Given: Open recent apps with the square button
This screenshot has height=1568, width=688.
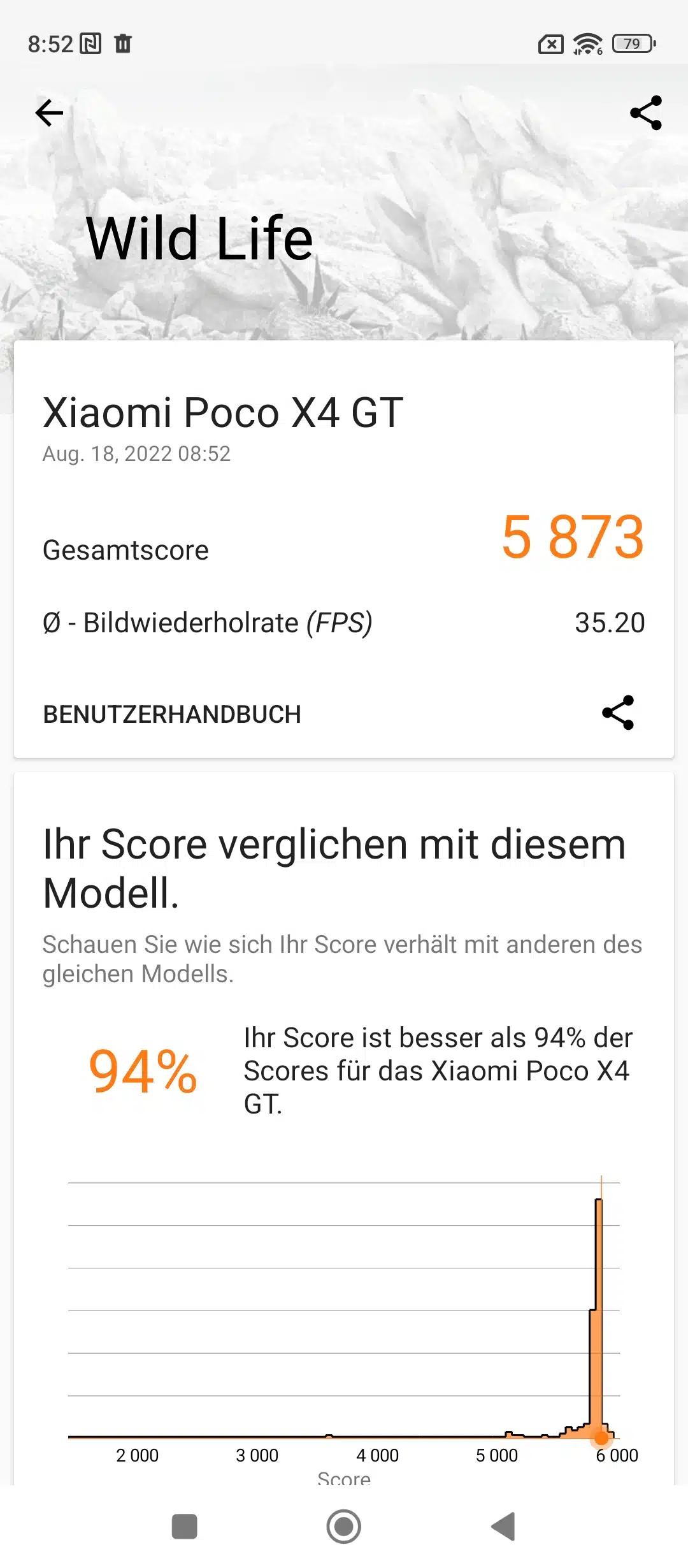Looking at the screenshot, I should [x=185, y=1527].
